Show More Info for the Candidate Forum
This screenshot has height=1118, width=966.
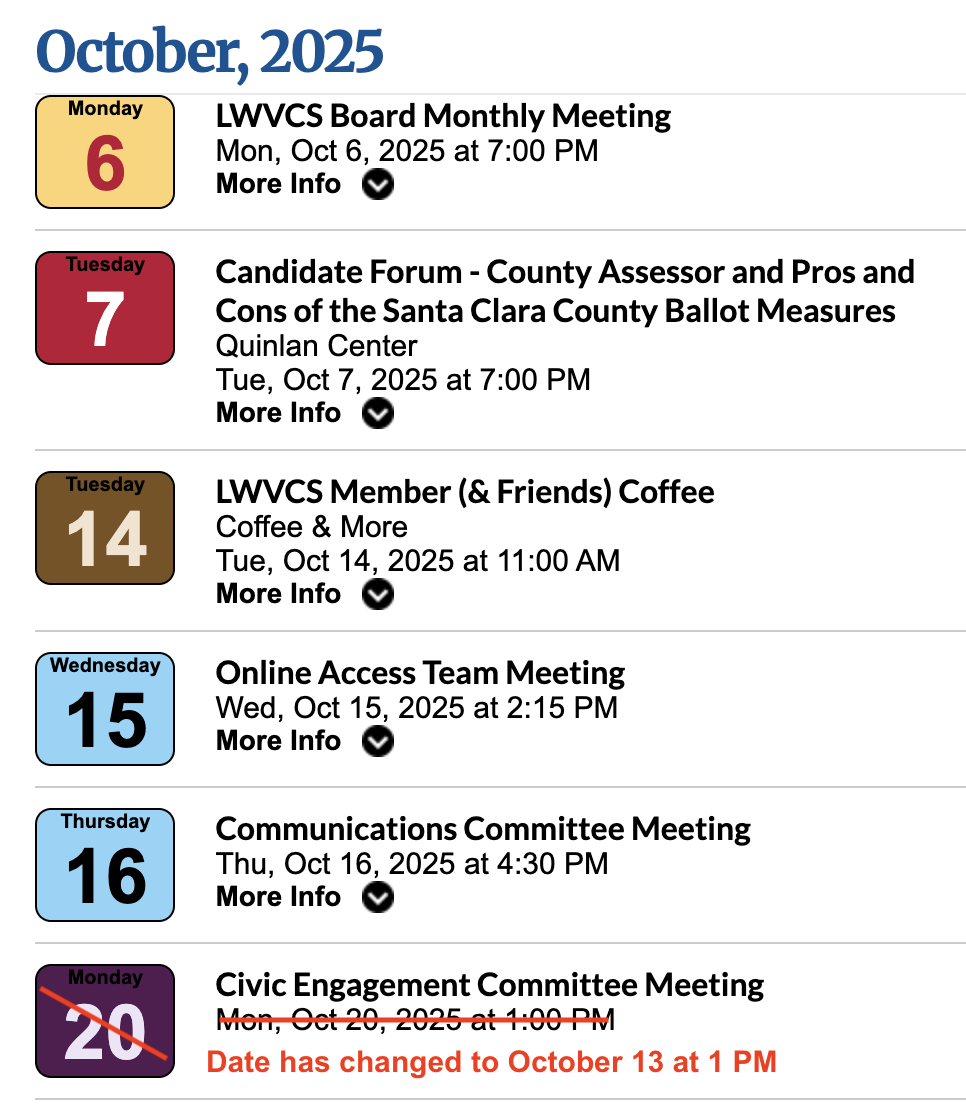[x=377, y=413]
